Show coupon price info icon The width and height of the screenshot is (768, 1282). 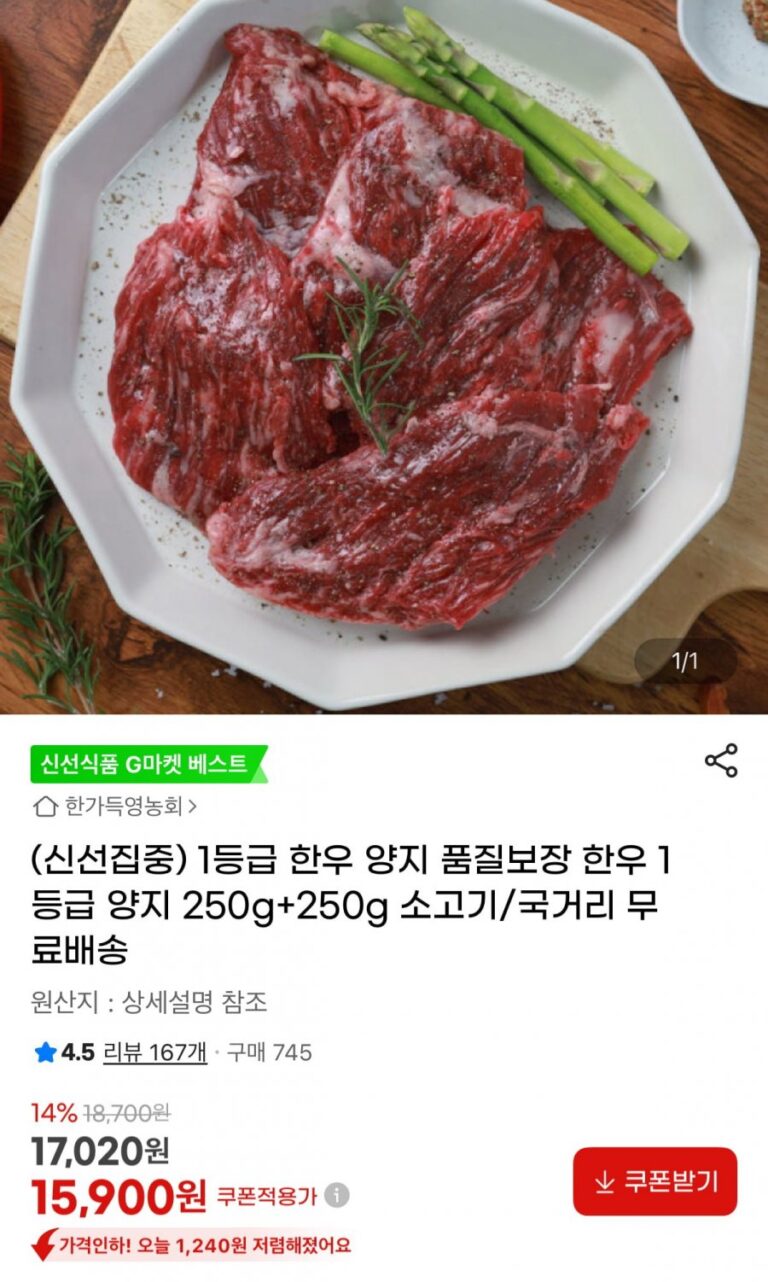pyautogui.click(x=337, y=1195)
